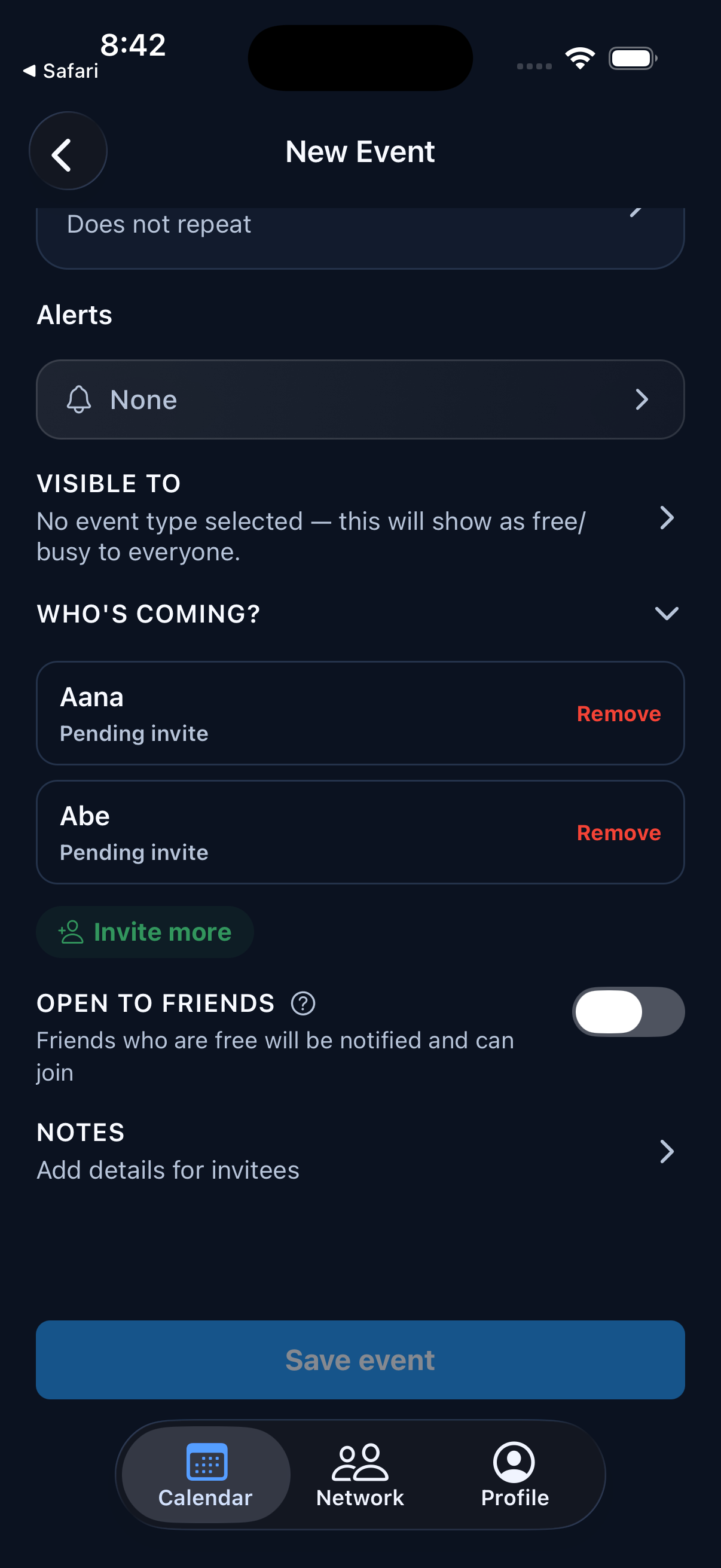Tap the back arrow from New Event
This screenshot has width=721, height=1568.
click(x=68, y=151)
